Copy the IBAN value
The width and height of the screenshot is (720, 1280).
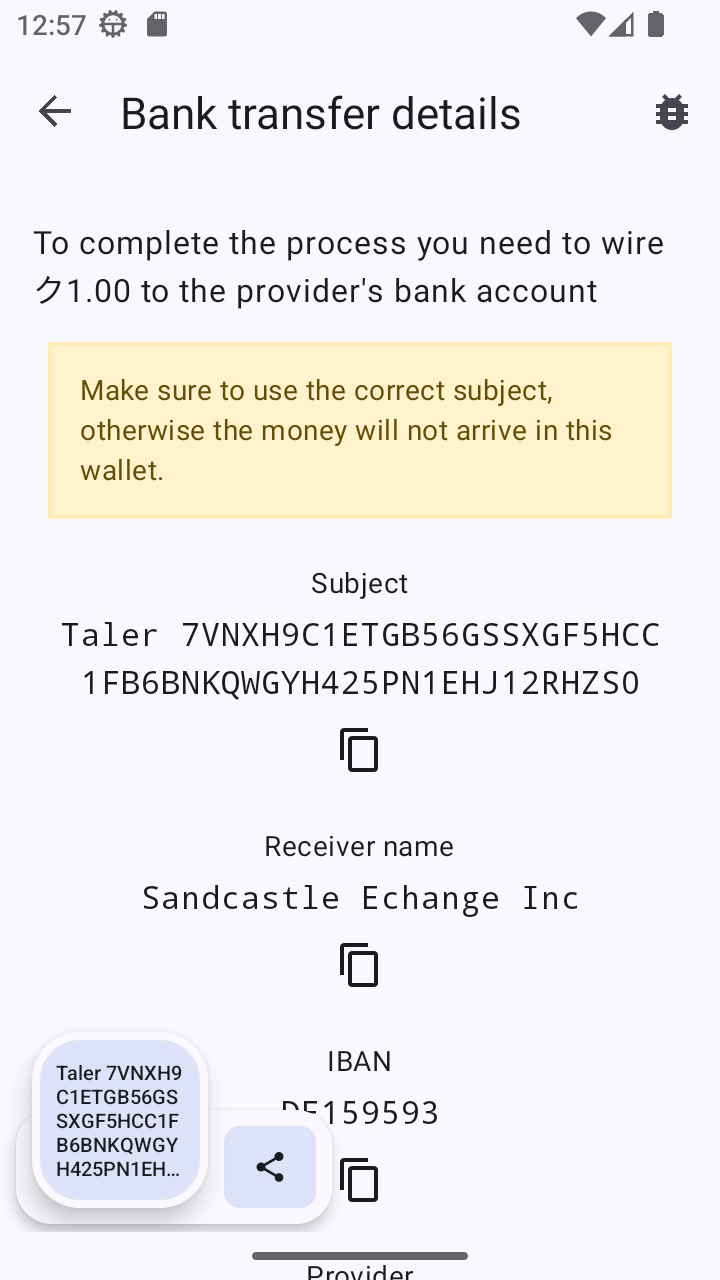(359, 1180)
